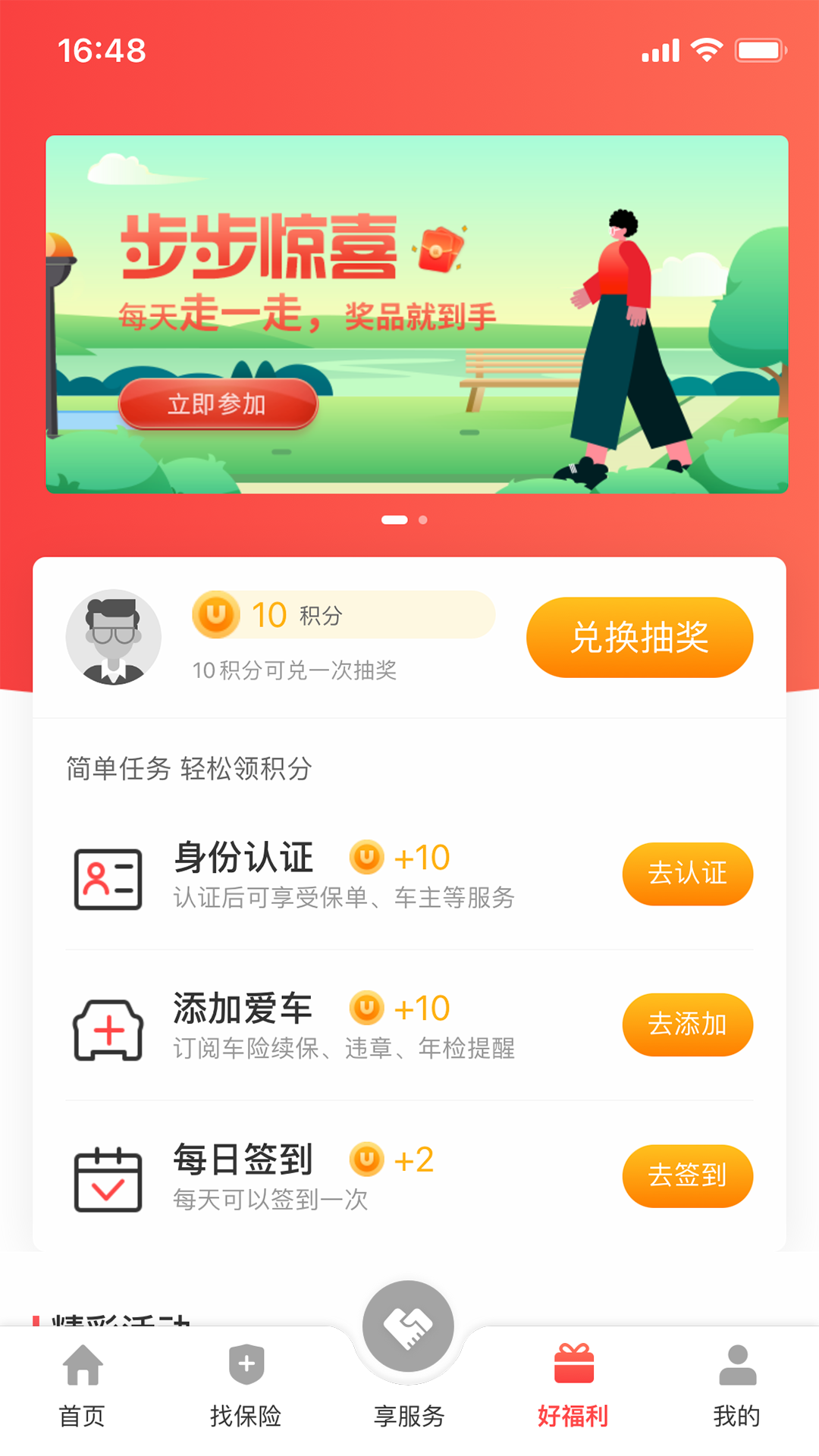Tap 去添加 to add your car
This screenshot has width=819, height=1456.
pyautogui.click(x=687, y=1025)
